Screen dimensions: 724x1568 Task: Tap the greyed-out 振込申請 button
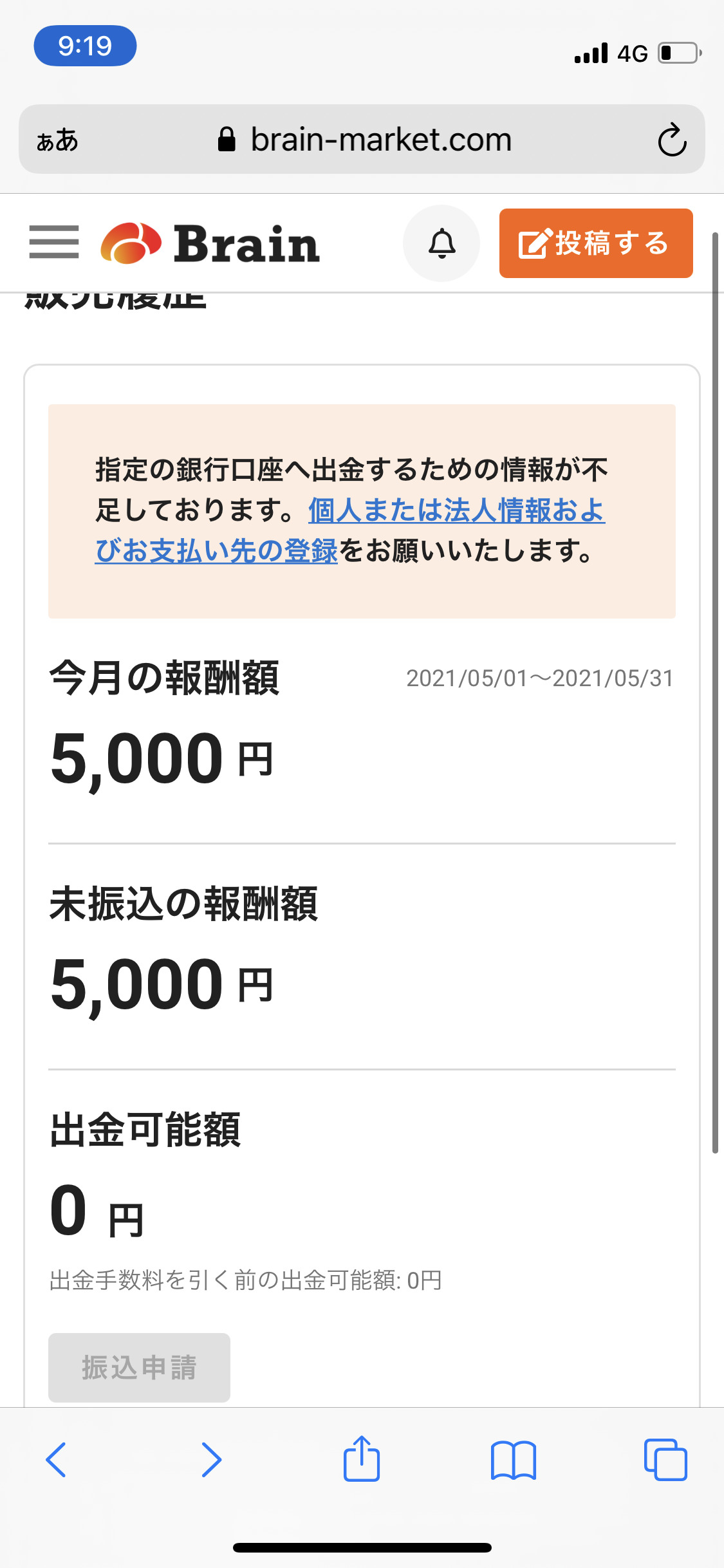click(x=139, y=1367)
